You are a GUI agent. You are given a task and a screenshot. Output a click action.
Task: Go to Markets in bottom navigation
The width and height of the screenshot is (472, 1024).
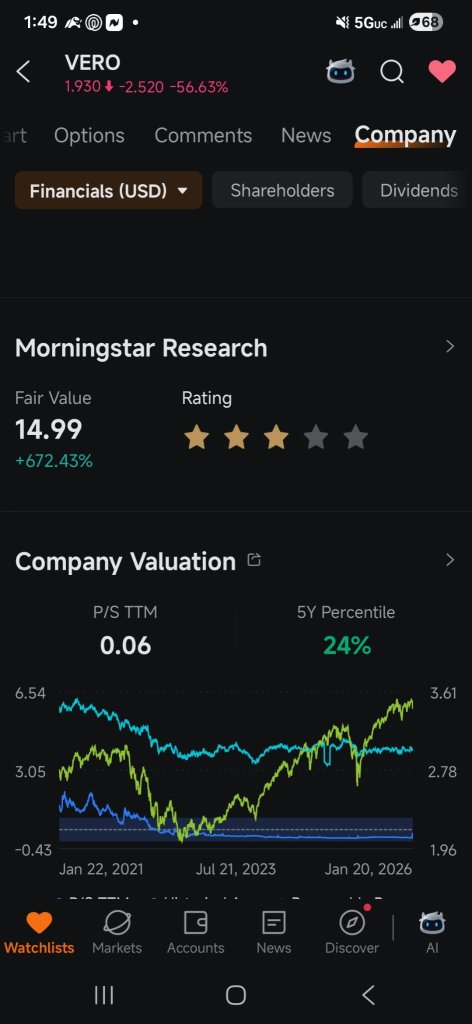point(117,933)
